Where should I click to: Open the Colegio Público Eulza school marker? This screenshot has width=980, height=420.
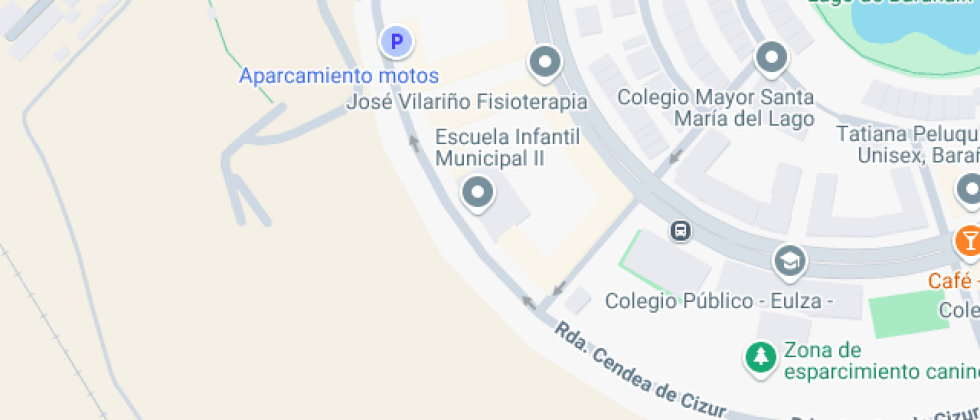click(x=790, y=262)
